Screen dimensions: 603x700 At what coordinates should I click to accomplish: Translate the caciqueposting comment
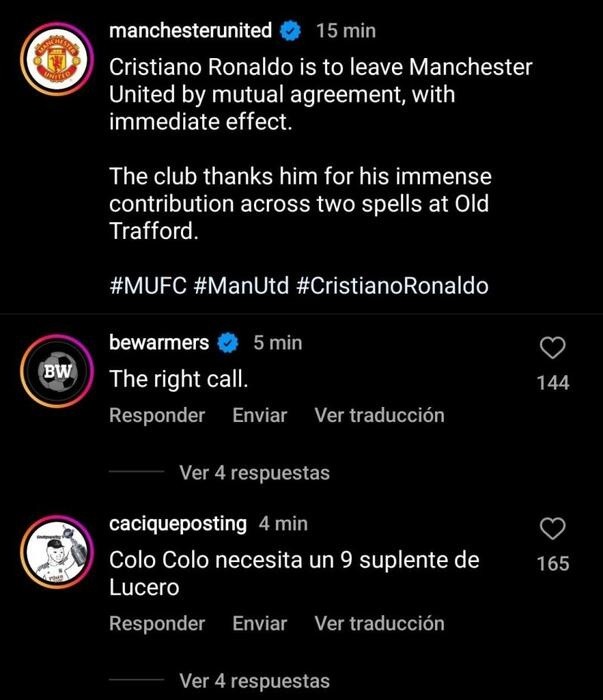pyautogui.click(x=379, y=623)
